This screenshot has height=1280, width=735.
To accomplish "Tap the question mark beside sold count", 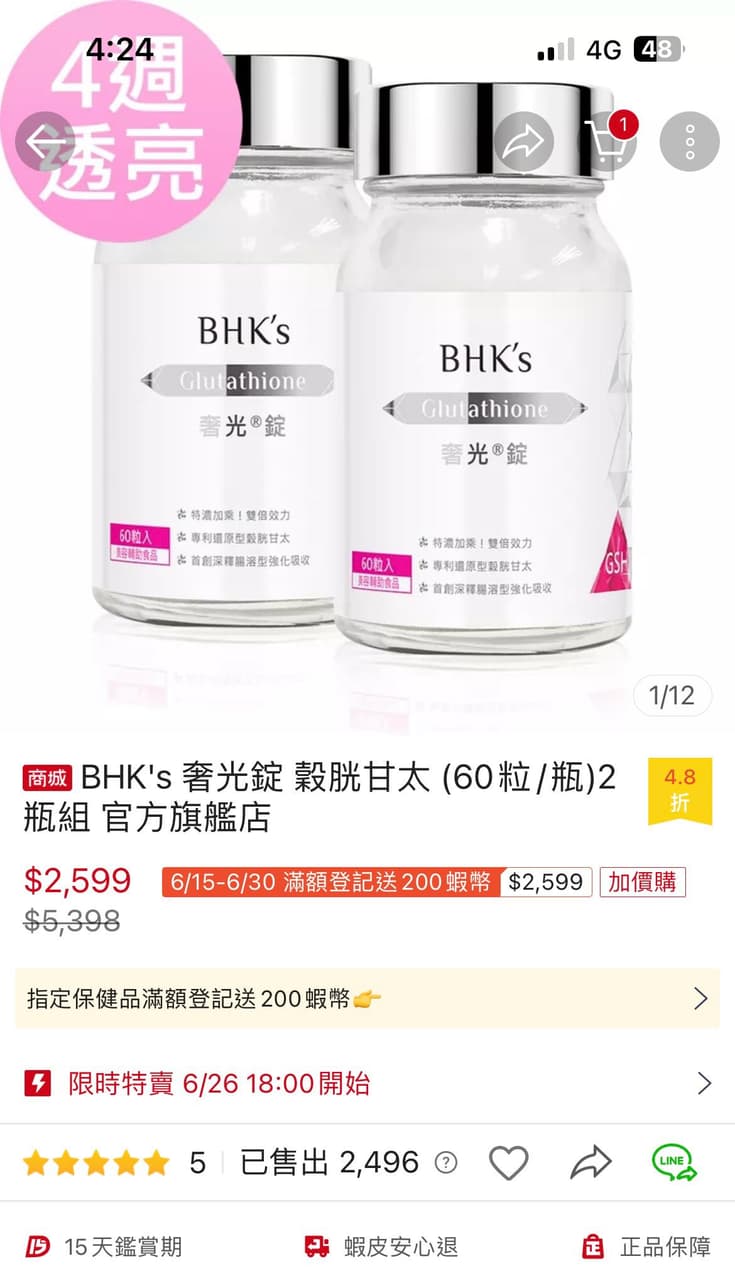I will tap(442, 1163).
